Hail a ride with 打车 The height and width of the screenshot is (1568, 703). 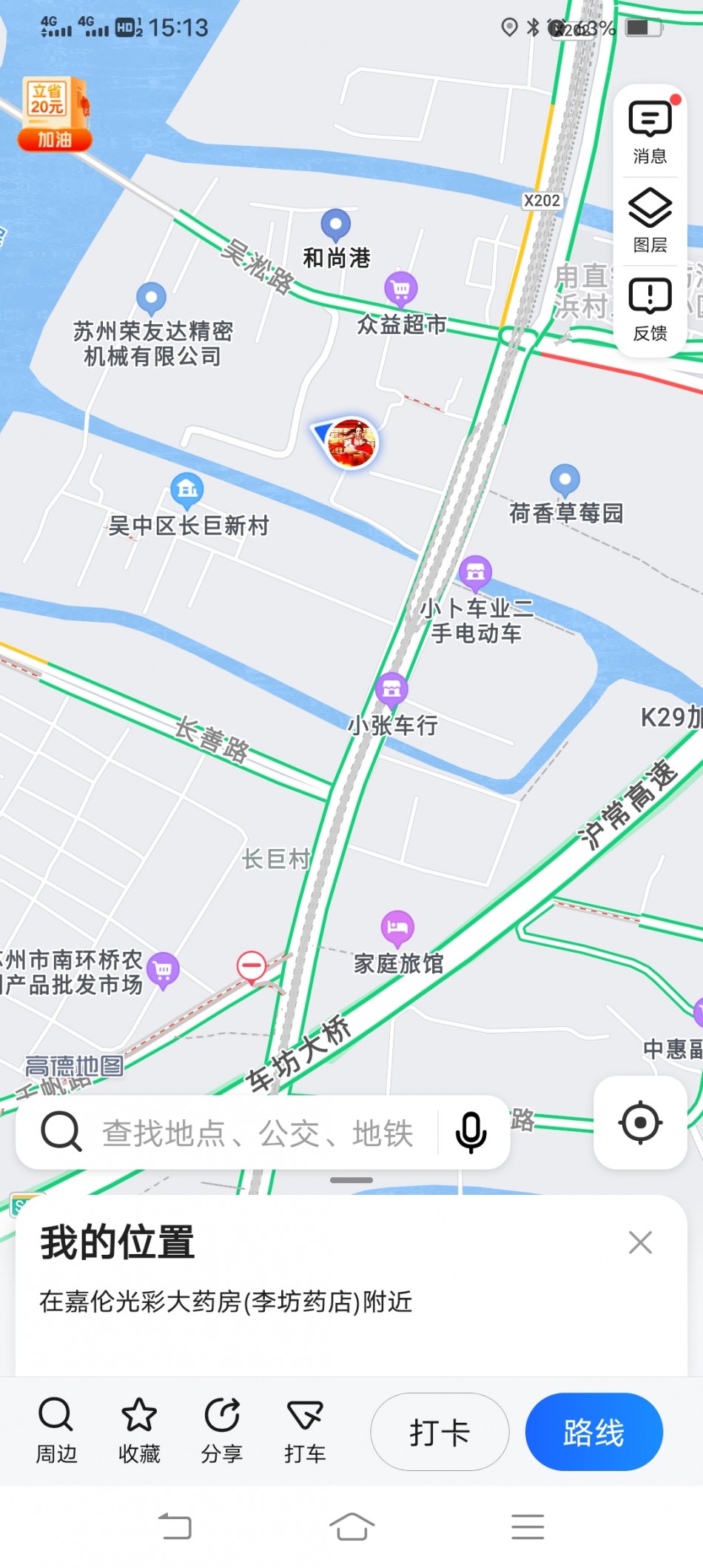305,1430
